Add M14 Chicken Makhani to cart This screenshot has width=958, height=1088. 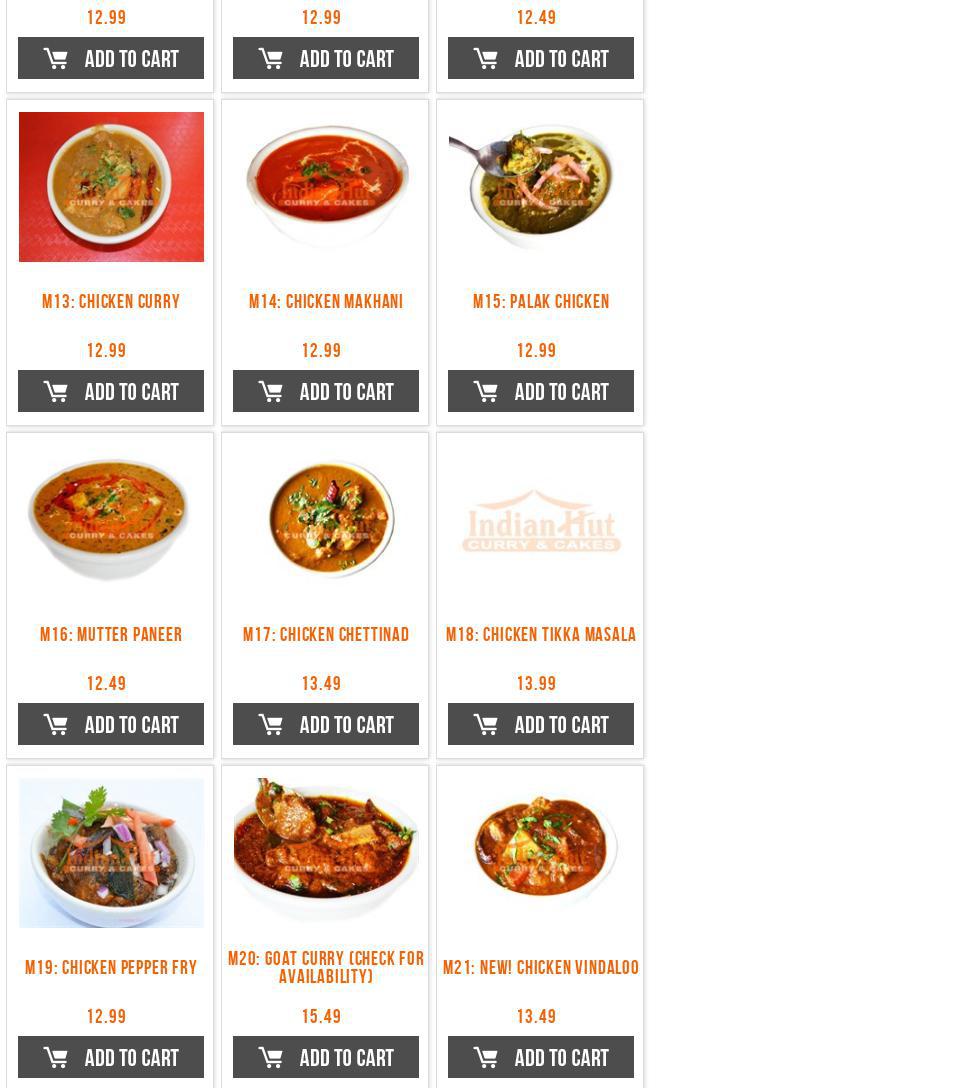[x=326, y=391]
